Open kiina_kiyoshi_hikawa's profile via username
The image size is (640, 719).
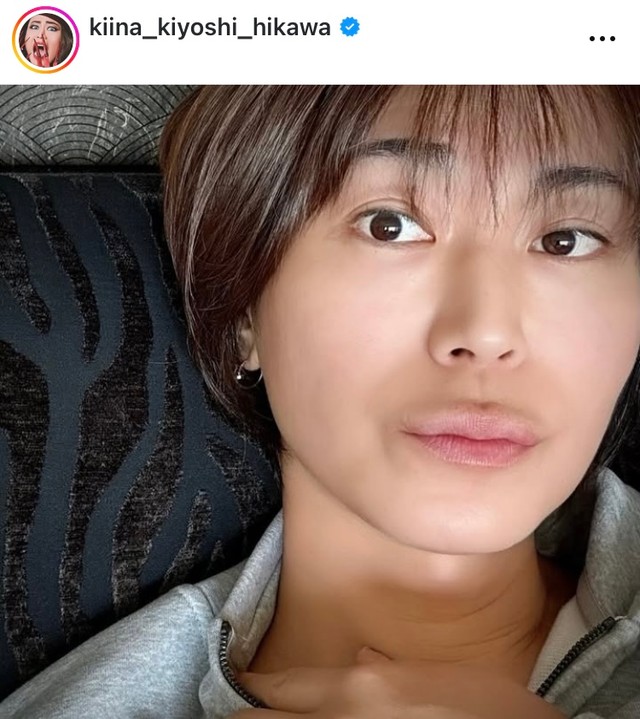[x=209, y=28]
